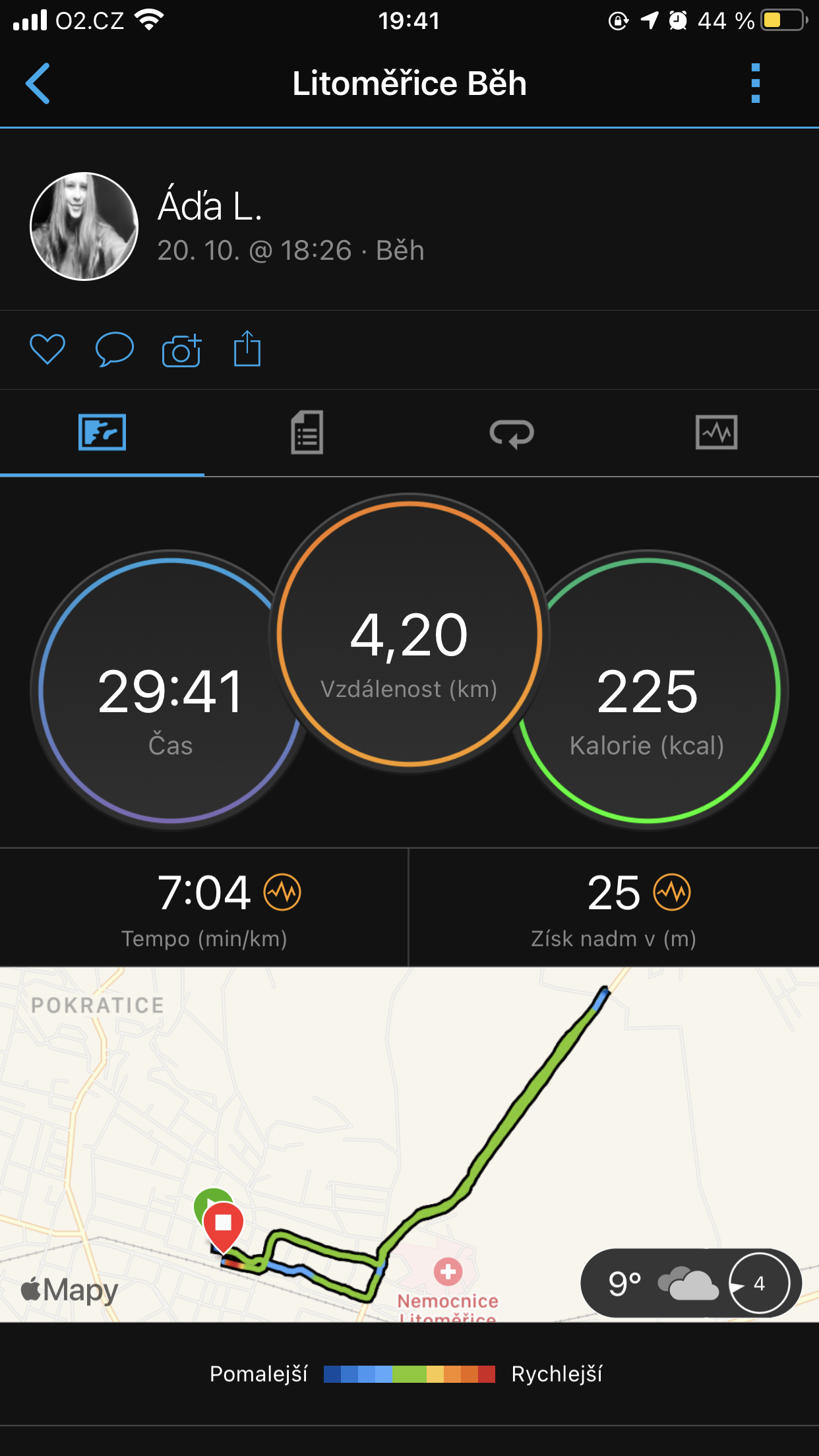This screenshot has width=819, height=1456.
Task: Add a photo with the camera icon
Action: click(x=181, y=350)
